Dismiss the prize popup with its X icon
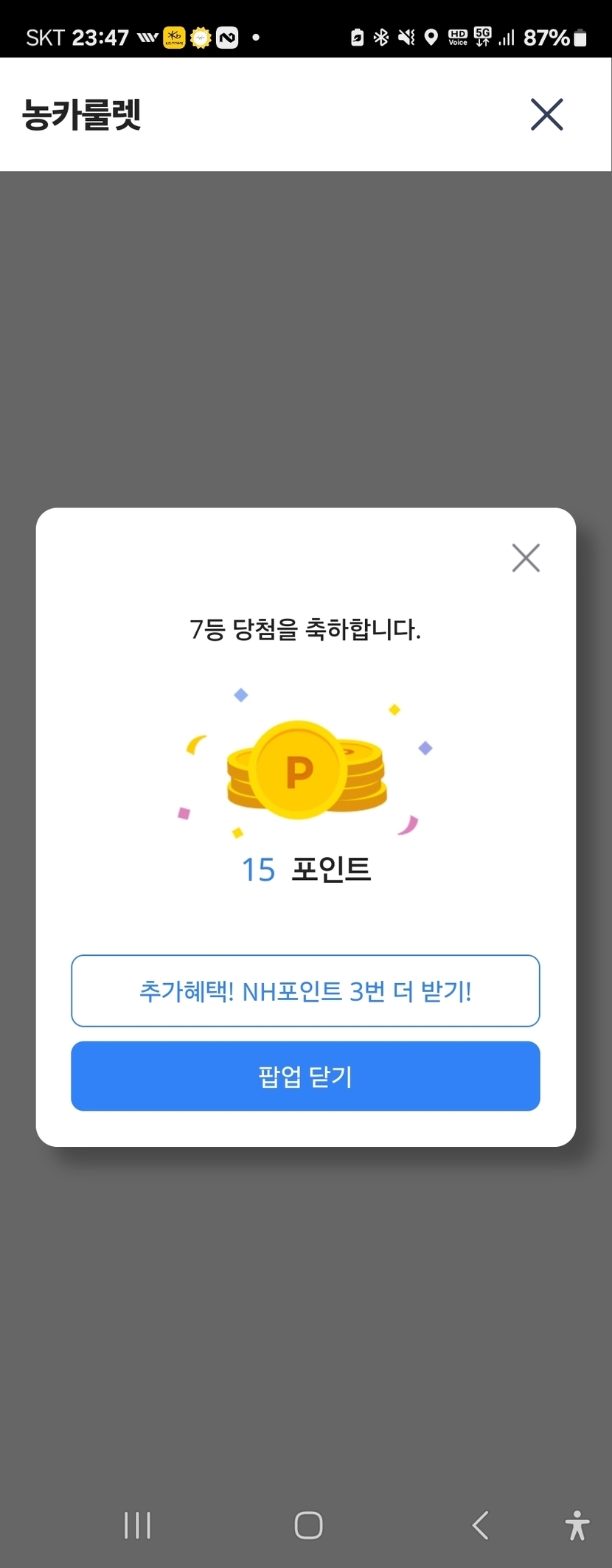This screenshot has height=1568, width=612. tap(526, 558)
